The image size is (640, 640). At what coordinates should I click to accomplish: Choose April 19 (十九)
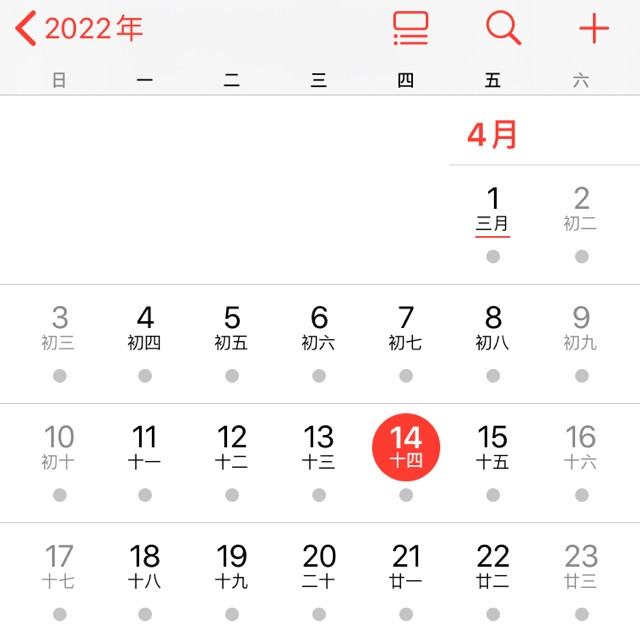[231, 567]
